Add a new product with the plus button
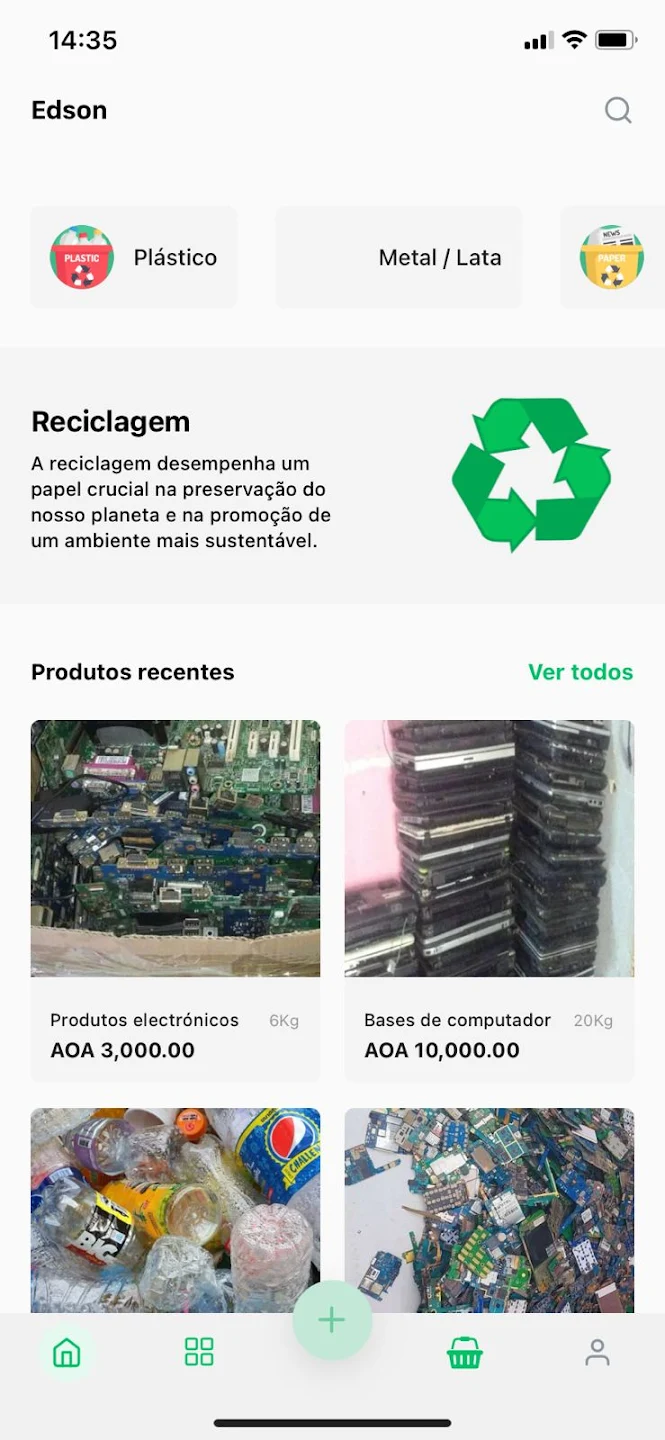Screen dimensions: 665x1440 point(332,1320)
